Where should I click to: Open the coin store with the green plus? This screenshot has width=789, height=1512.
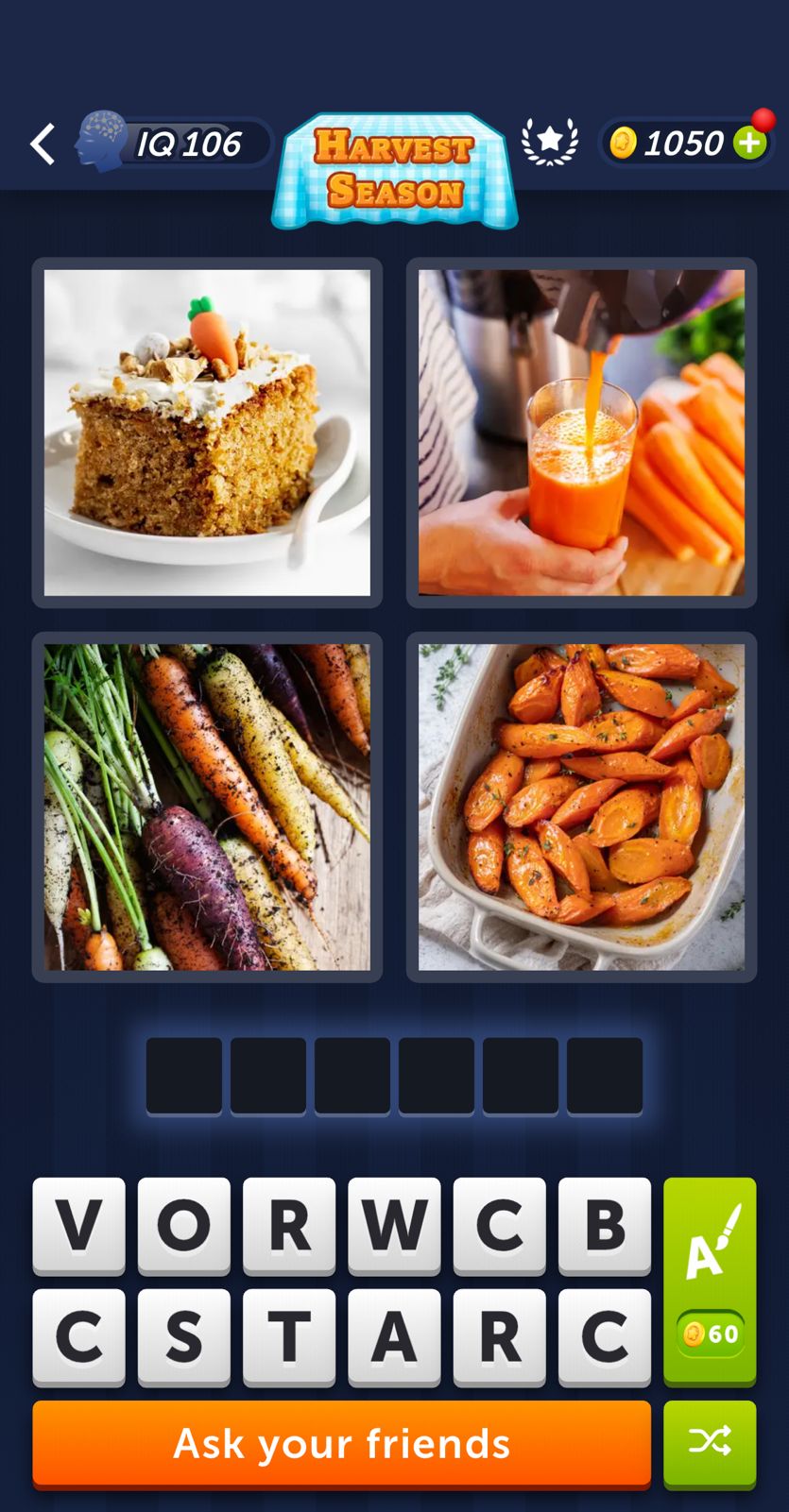click(x=749, y=142)
